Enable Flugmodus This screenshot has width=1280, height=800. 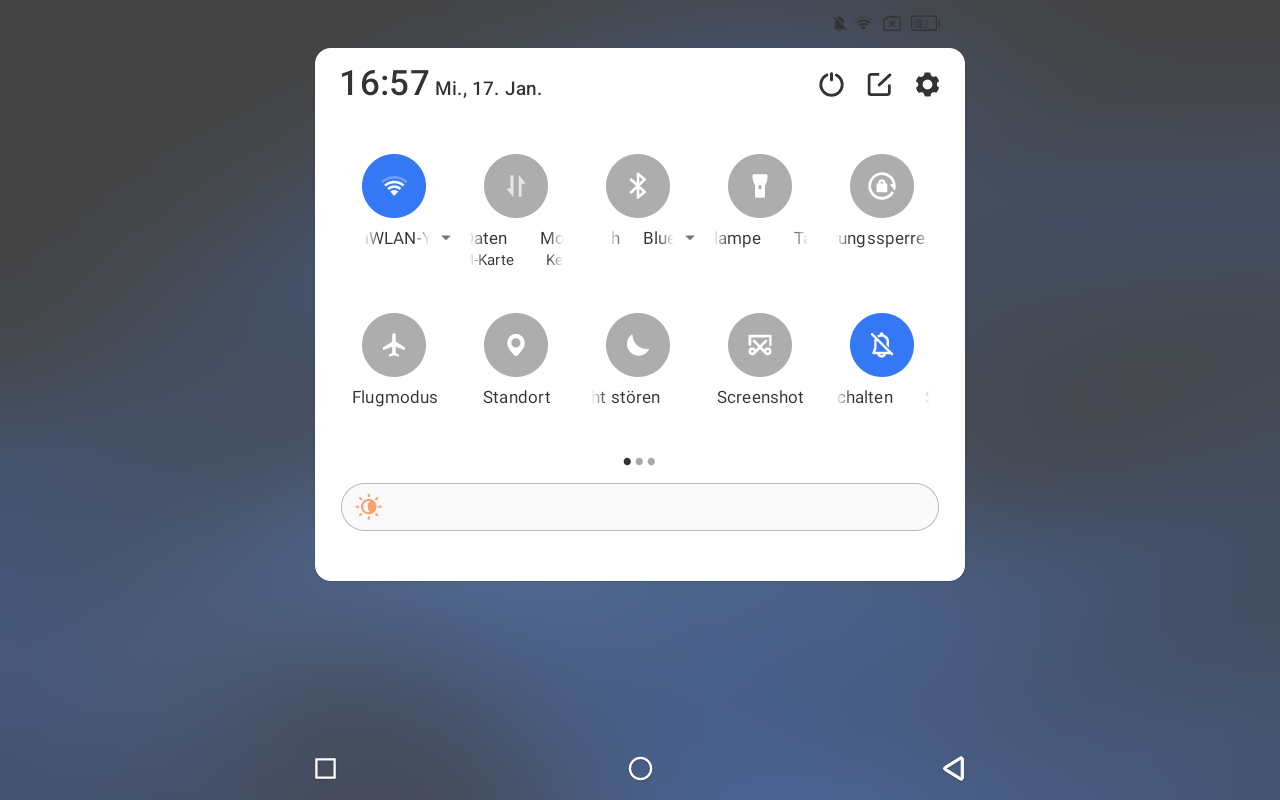pyautogui.click(x=394, y=345)
